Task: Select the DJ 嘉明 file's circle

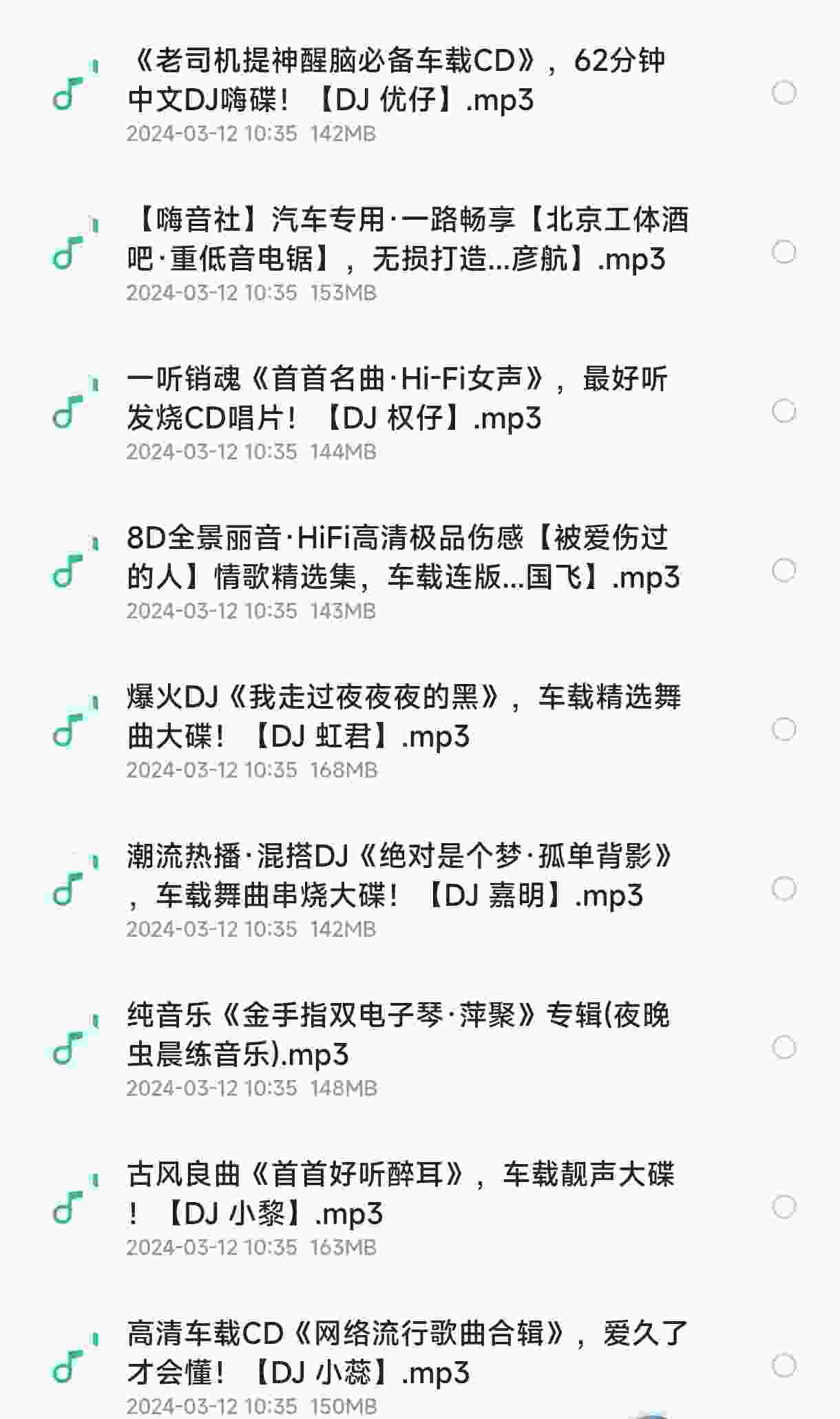Action: click(784, 889)
